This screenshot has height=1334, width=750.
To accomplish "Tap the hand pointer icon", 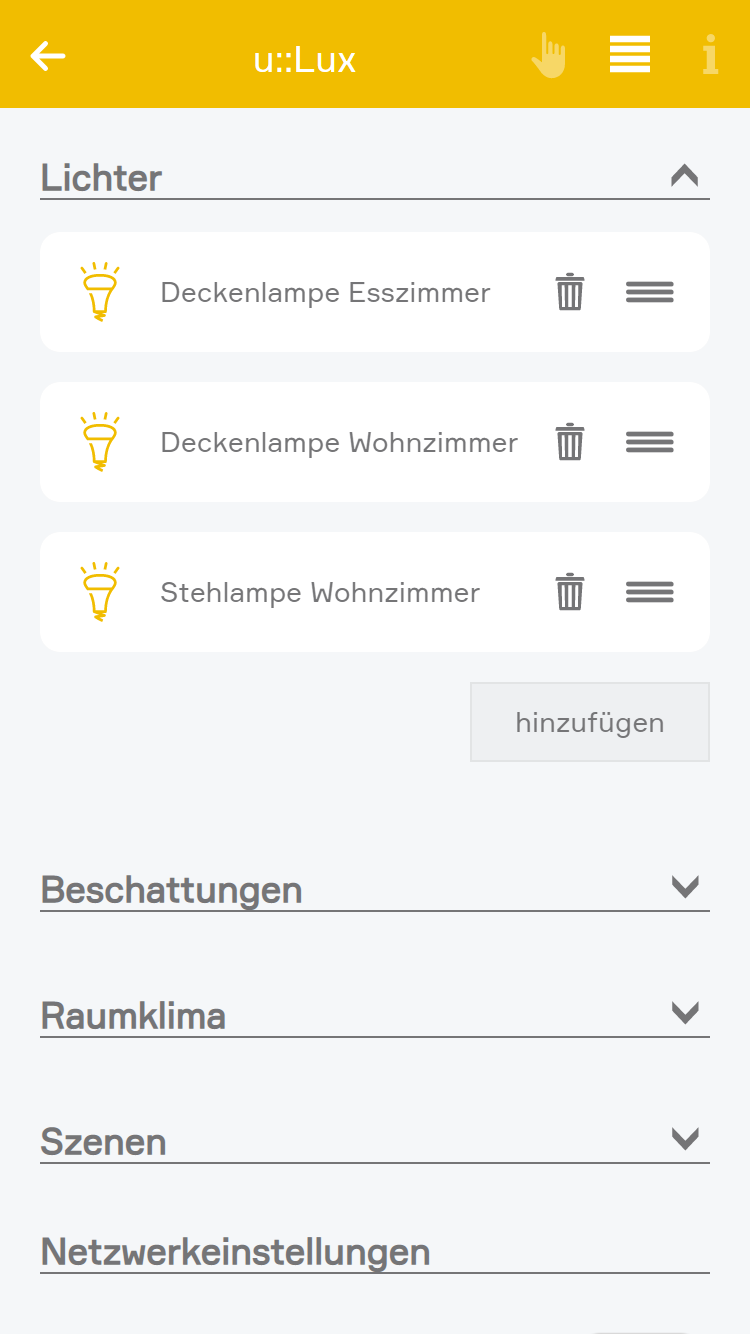I will [x=548, y=56].
